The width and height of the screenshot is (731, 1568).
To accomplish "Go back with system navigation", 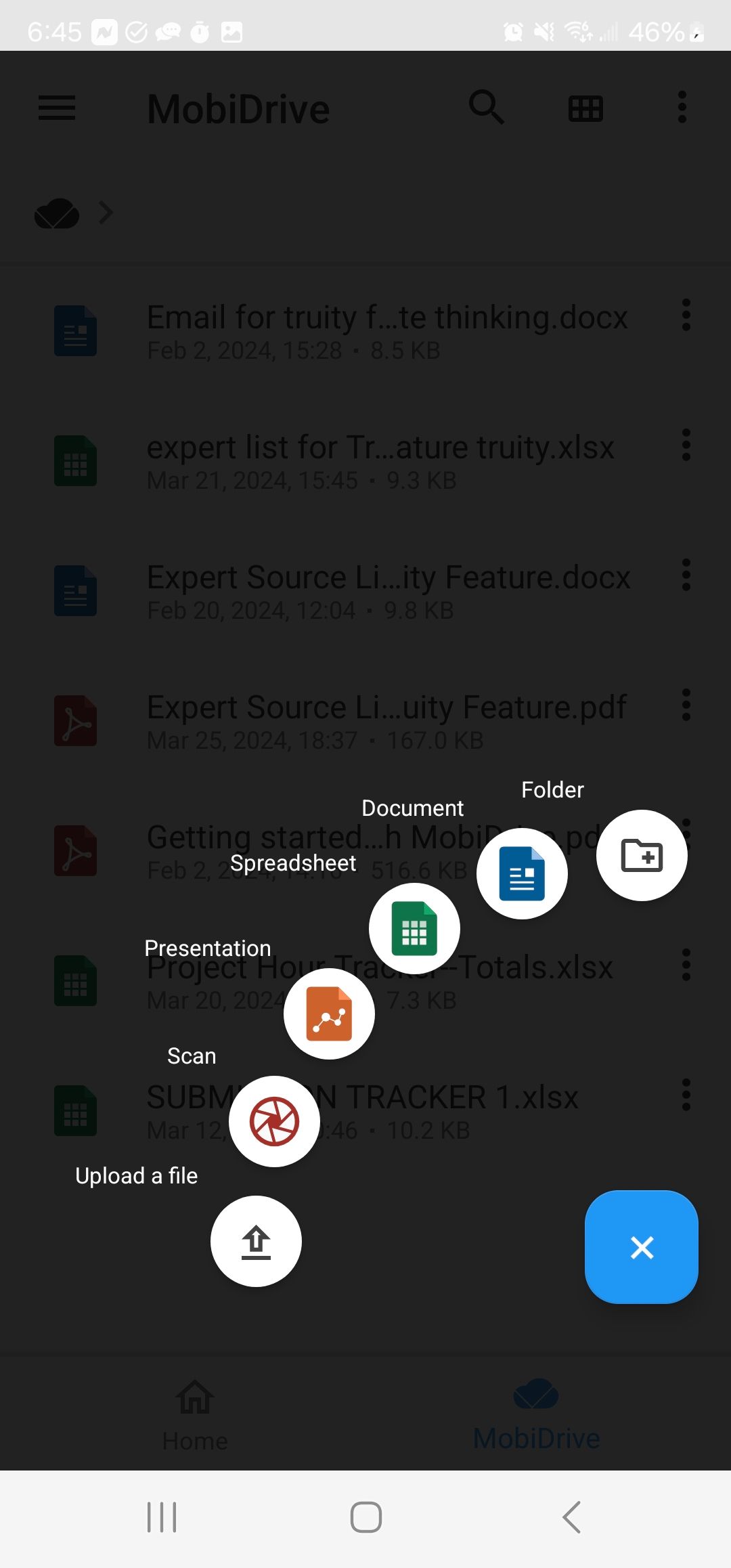I will (571, 1517).
